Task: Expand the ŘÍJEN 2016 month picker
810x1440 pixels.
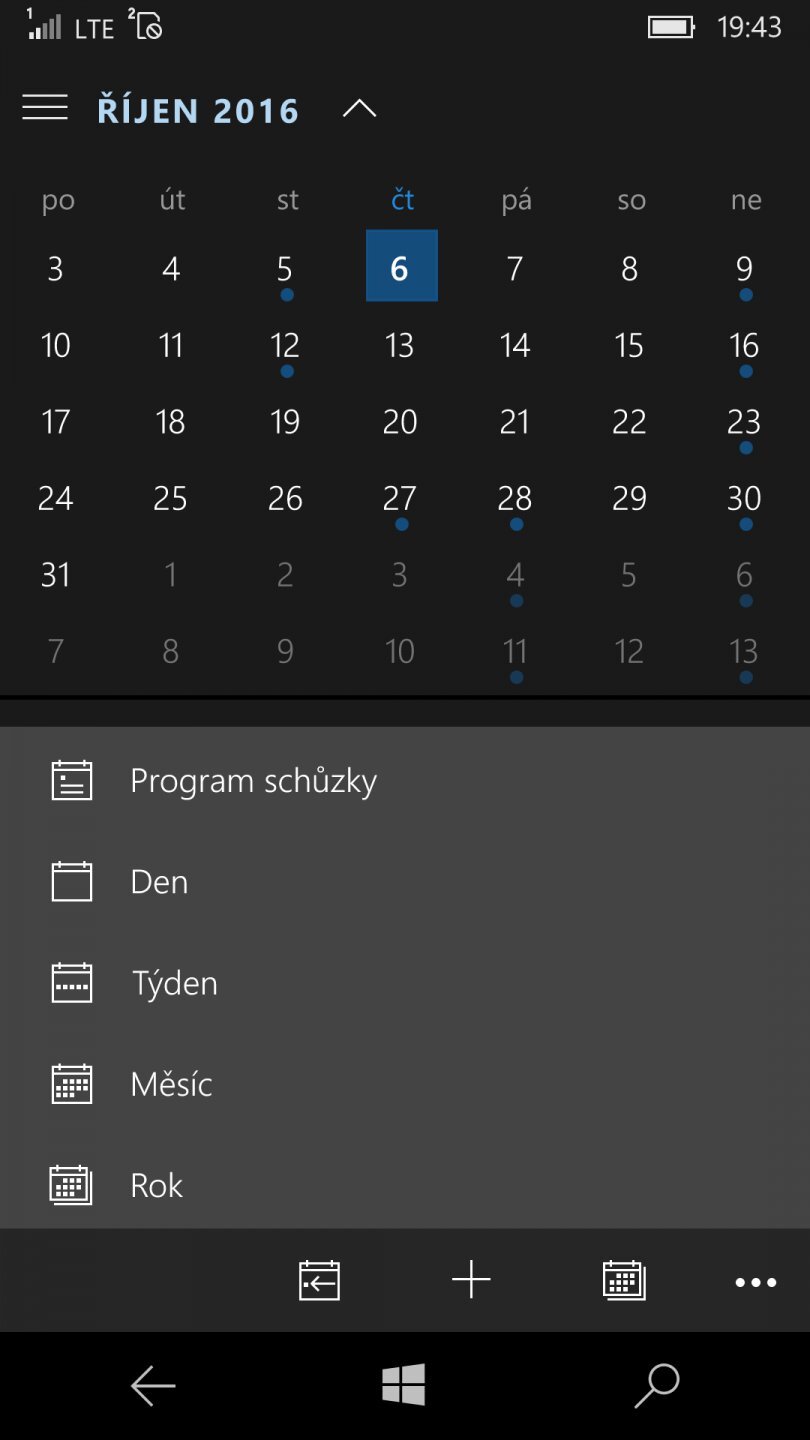Action: pos(198,110)
